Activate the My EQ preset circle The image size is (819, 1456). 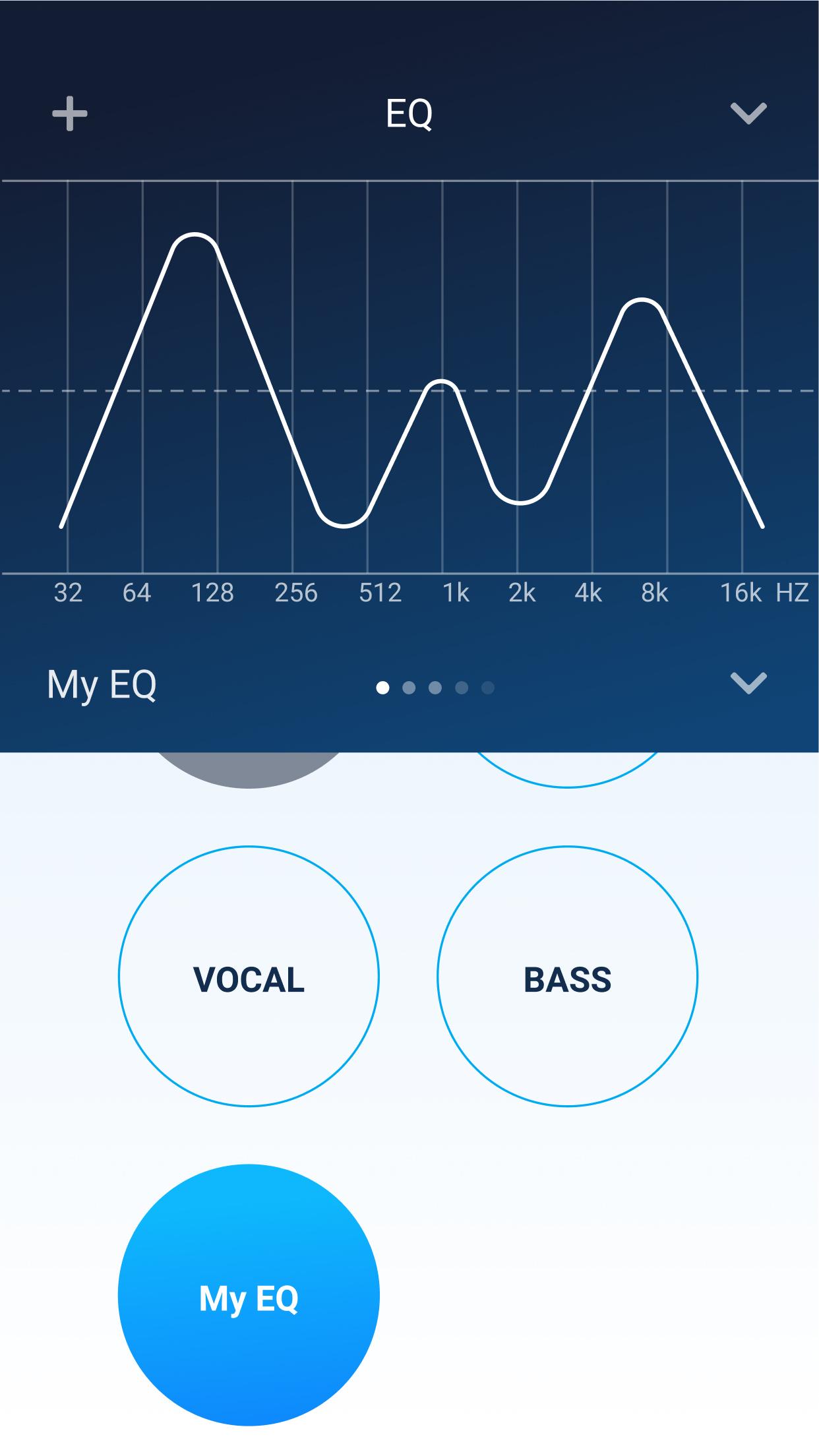pos(249,1296)
